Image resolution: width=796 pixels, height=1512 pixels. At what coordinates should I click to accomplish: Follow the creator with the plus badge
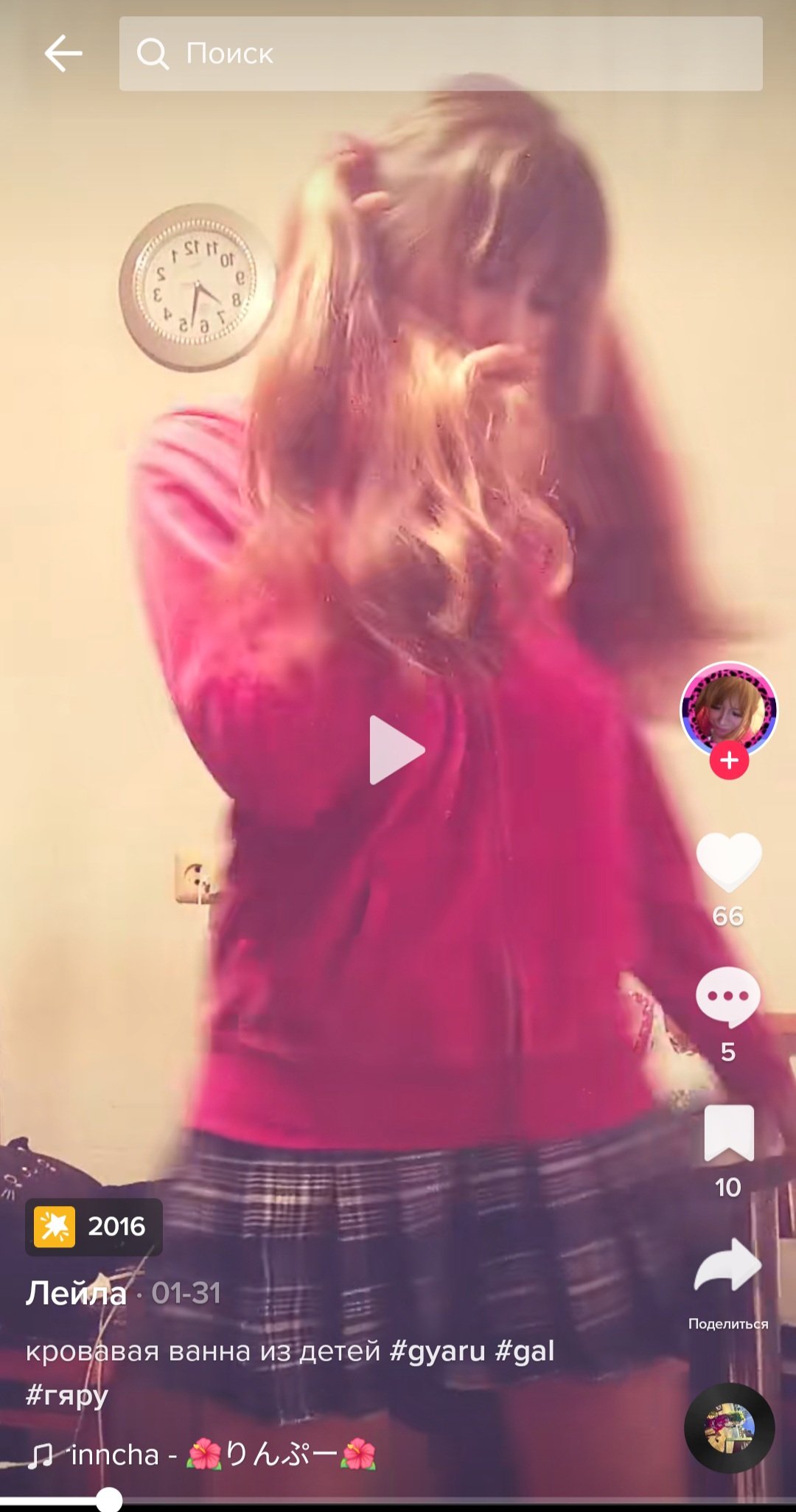[729, 760]
